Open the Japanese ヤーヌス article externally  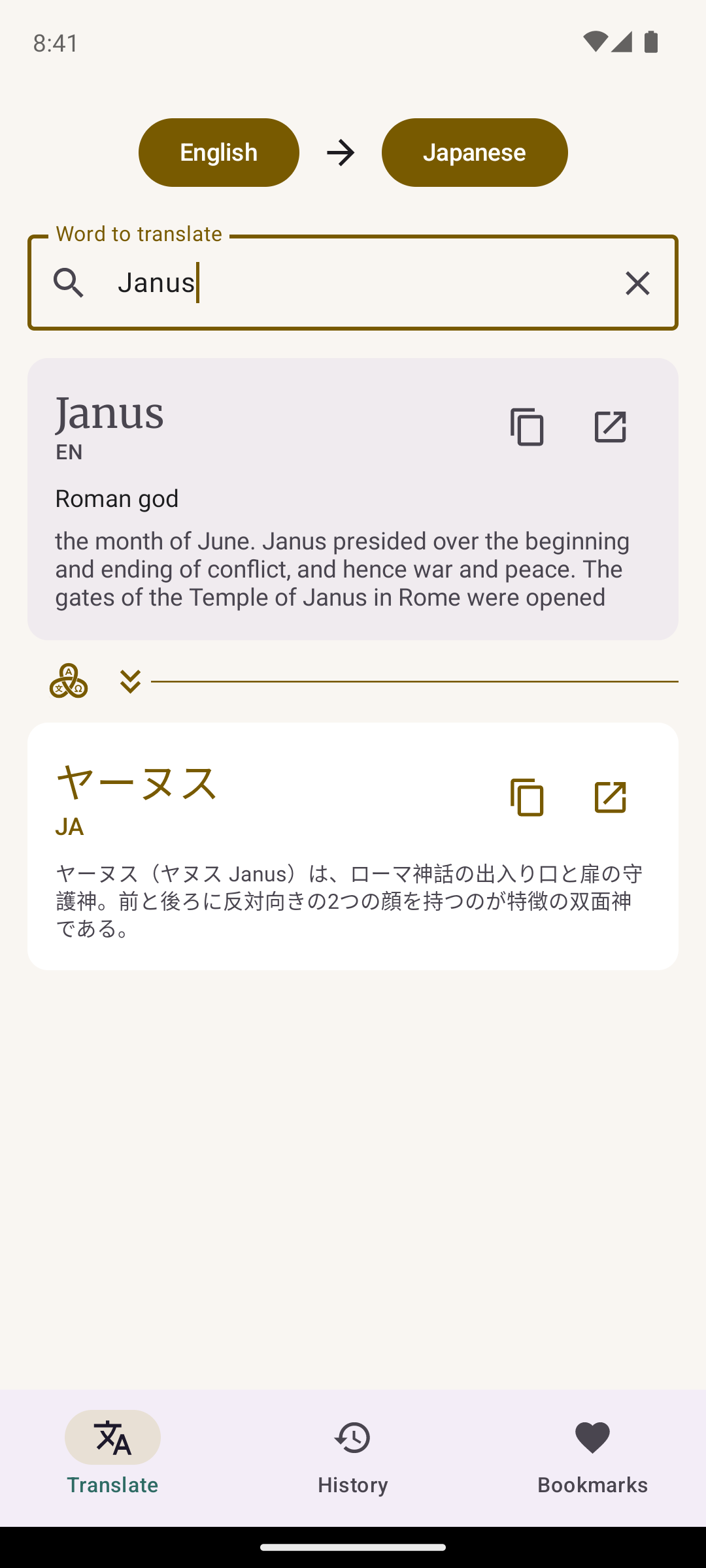(611, 797)
